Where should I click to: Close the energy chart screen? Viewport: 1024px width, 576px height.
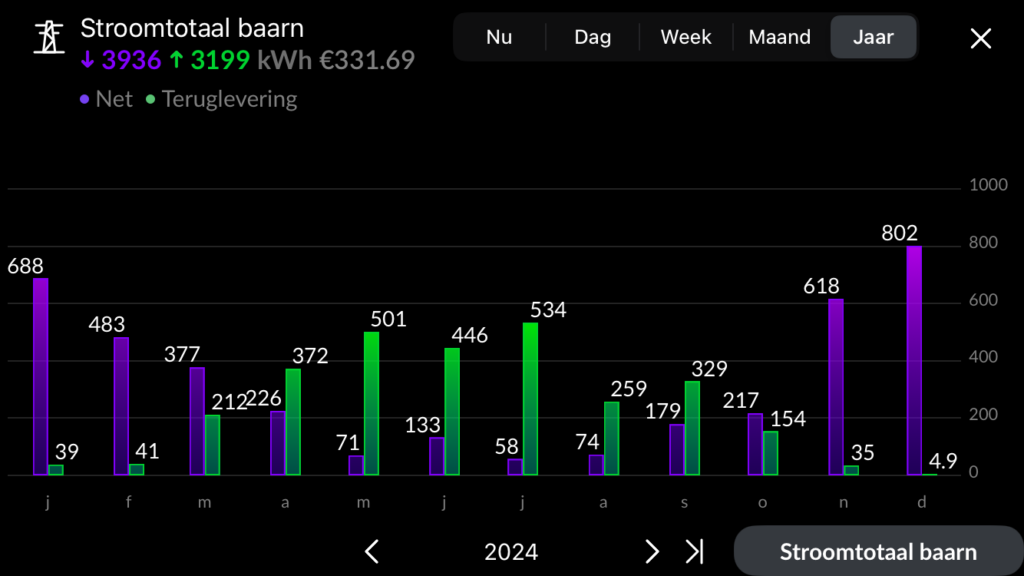981,39
